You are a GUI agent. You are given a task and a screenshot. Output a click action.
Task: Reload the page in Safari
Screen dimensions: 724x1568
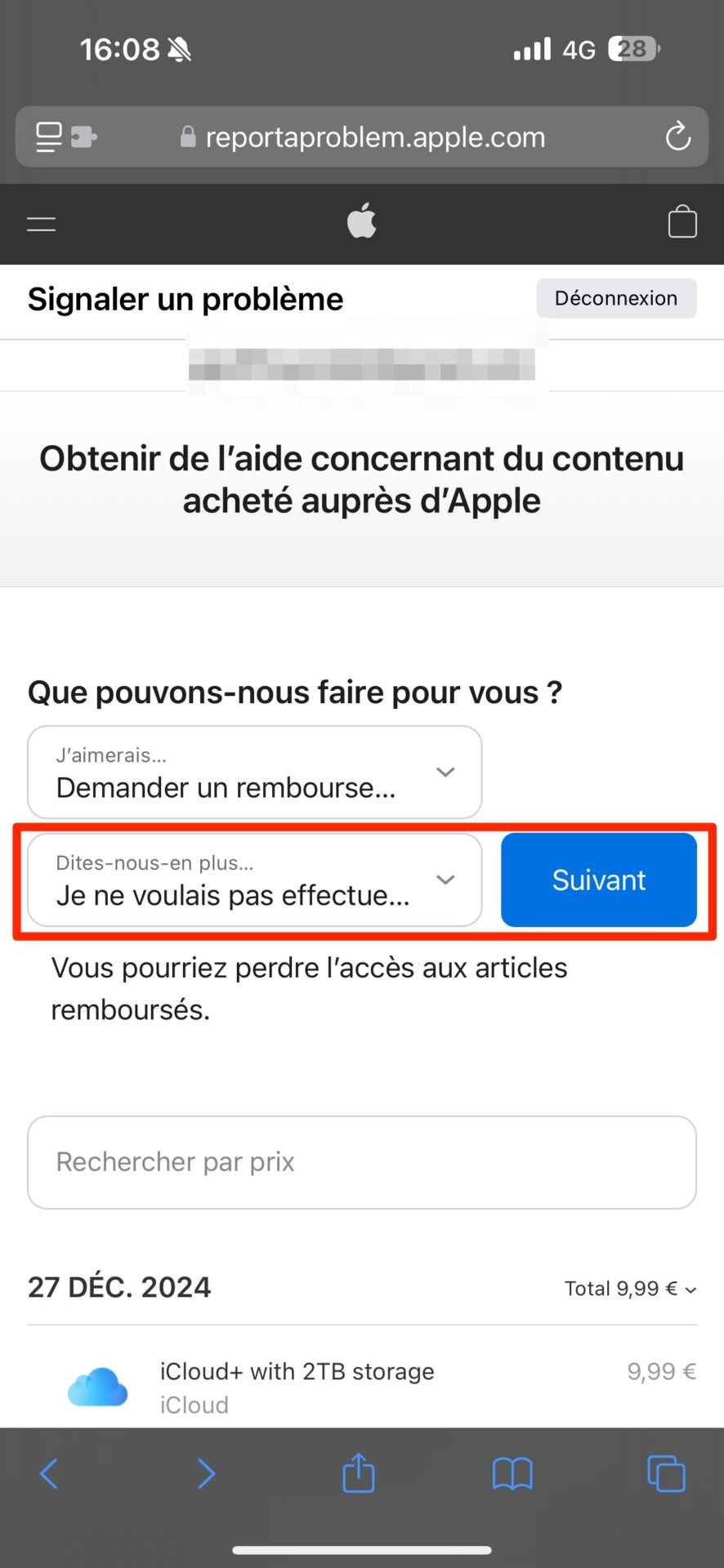click(x=677, y=136)
